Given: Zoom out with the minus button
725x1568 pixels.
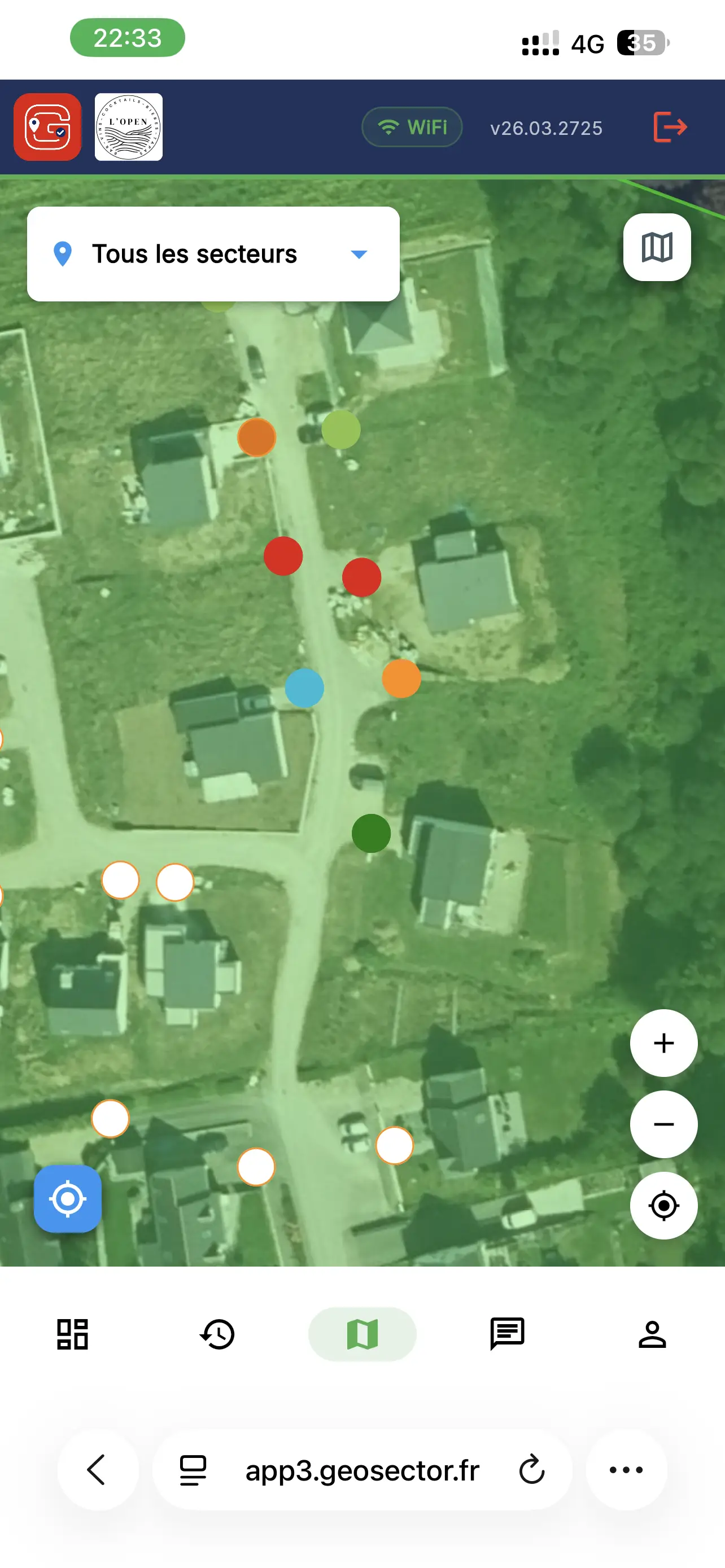Looking at the screenshot, I should coord(663,1124).
